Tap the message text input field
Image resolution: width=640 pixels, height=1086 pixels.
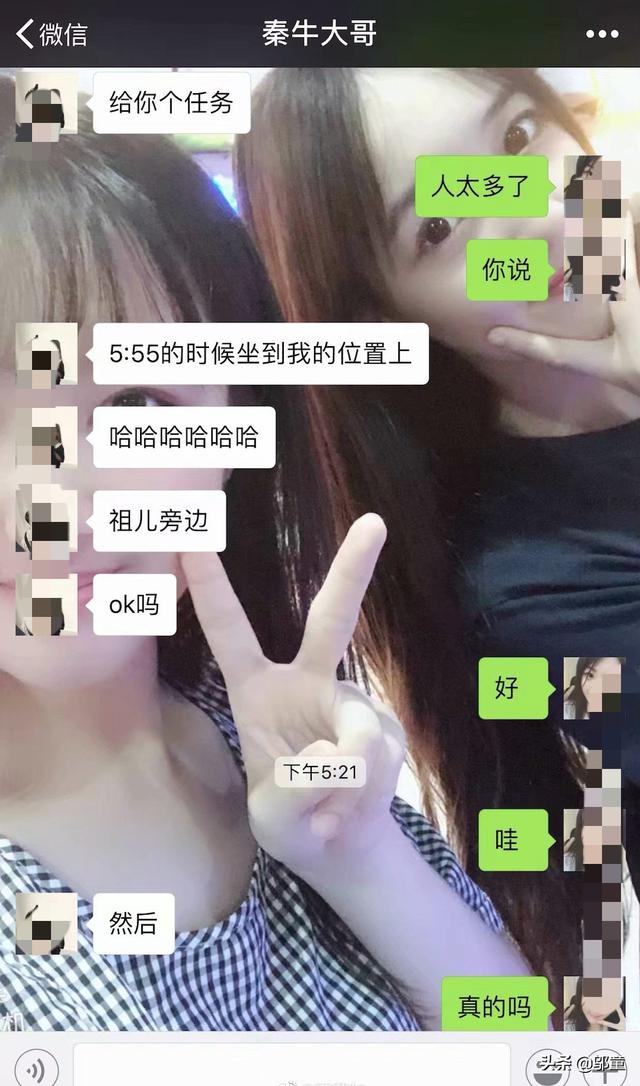point(290,1068)
